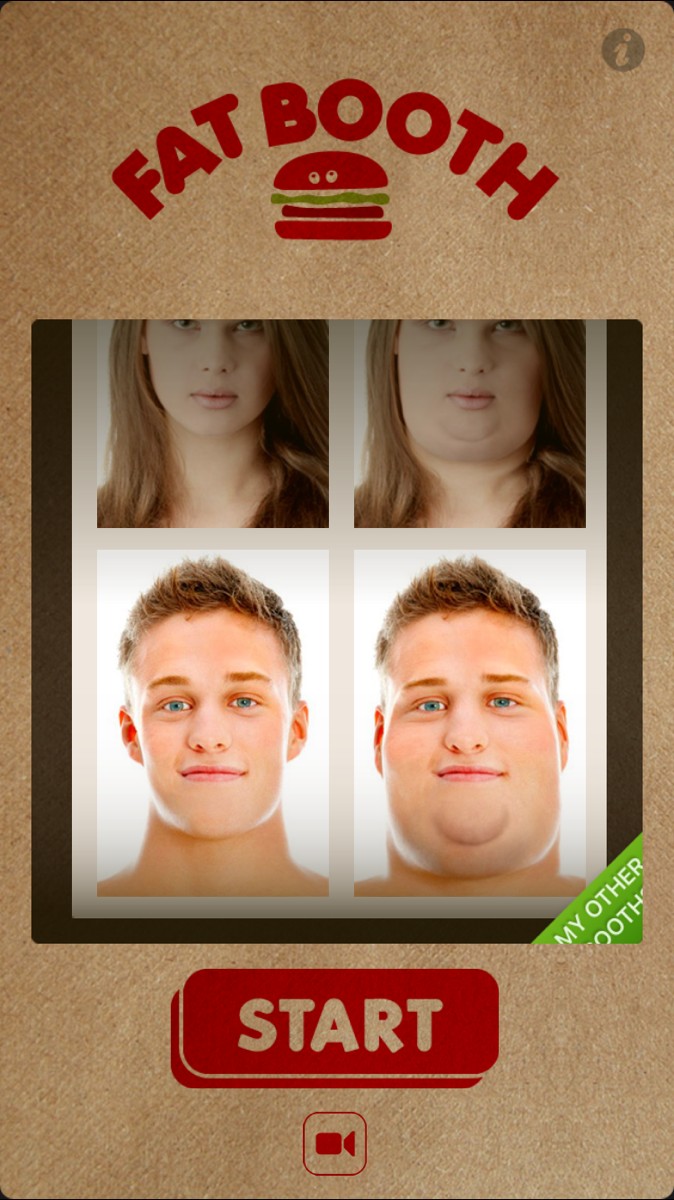Tap the START button
The image size is (674, 1200).
point(340,1023)
